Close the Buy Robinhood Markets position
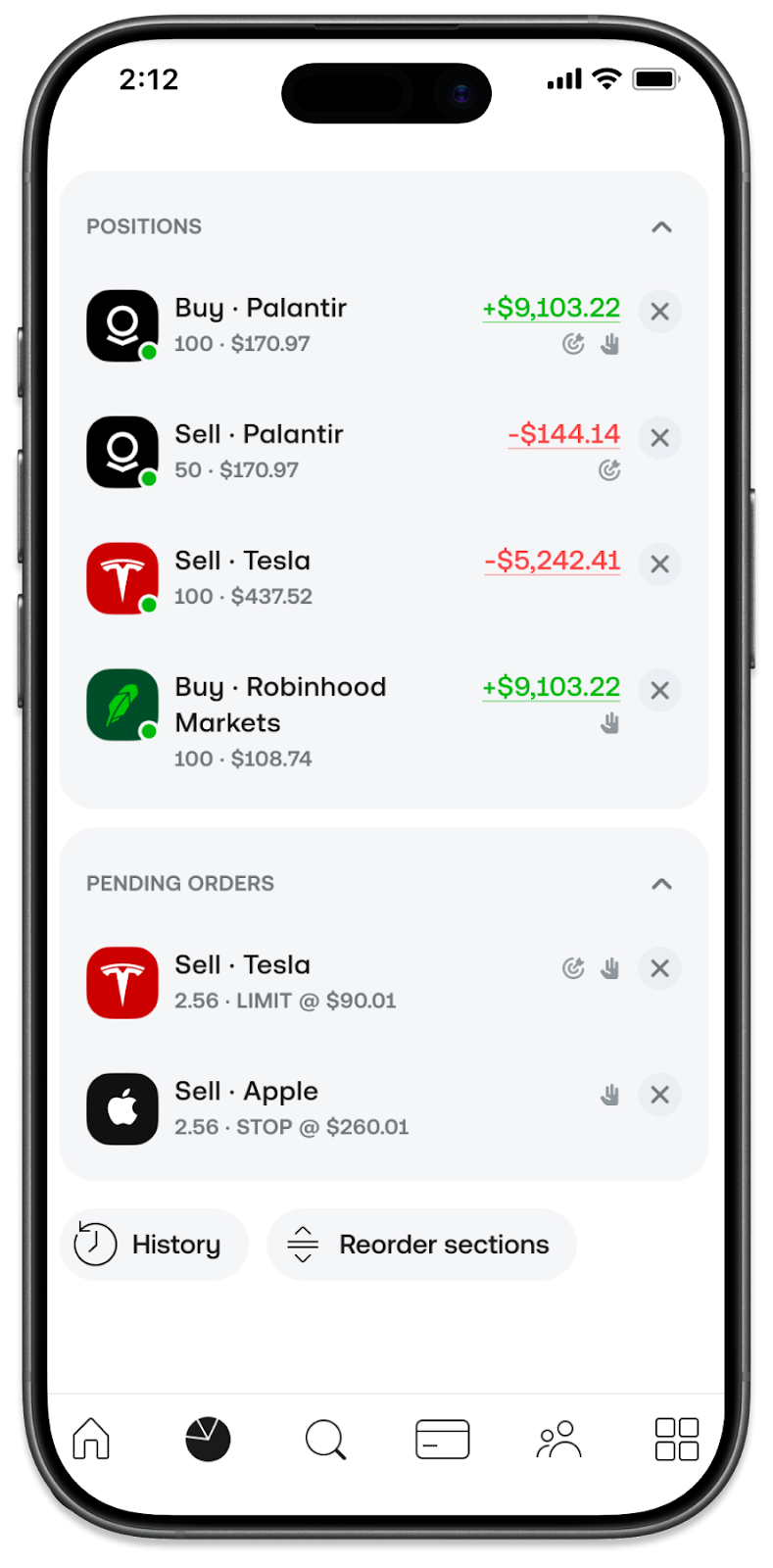This screenshot has width=773, height=1568. click(x=659, y=691)
